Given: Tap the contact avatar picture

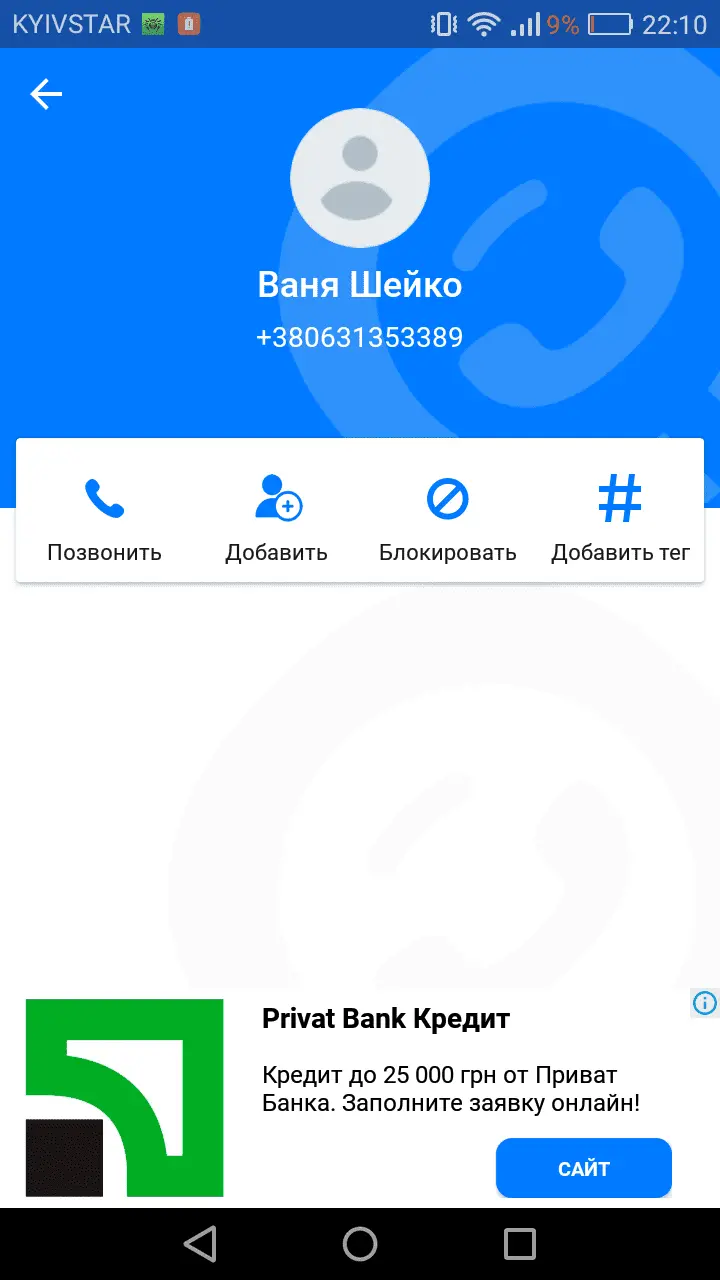Looking at the screenshot, I should (x=360, y=178).
